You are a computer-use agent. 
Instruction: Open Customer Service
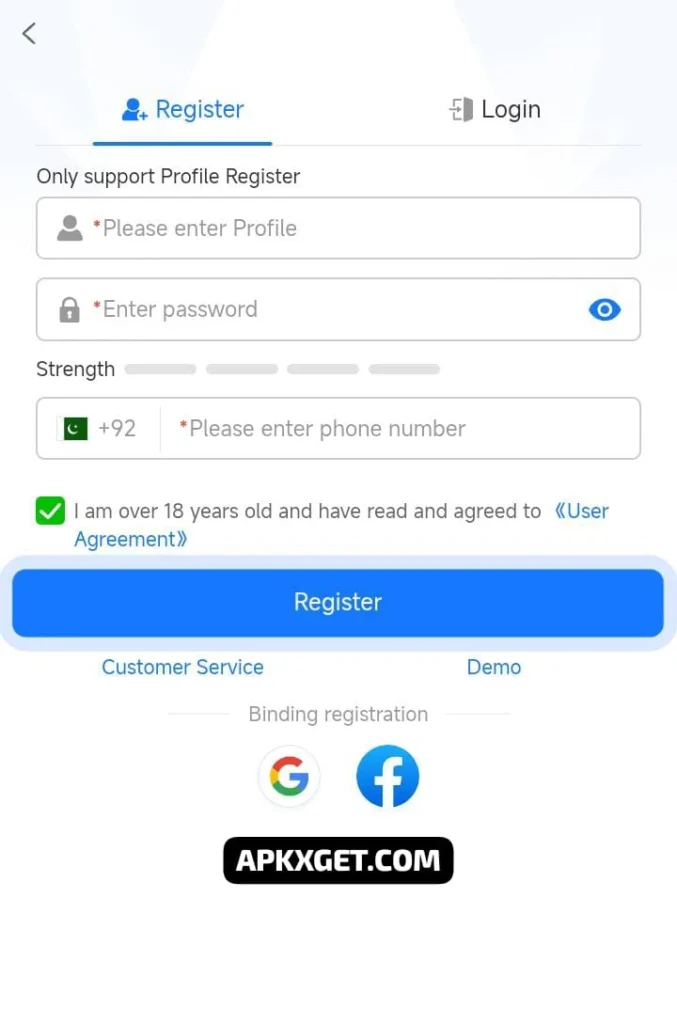183,667
